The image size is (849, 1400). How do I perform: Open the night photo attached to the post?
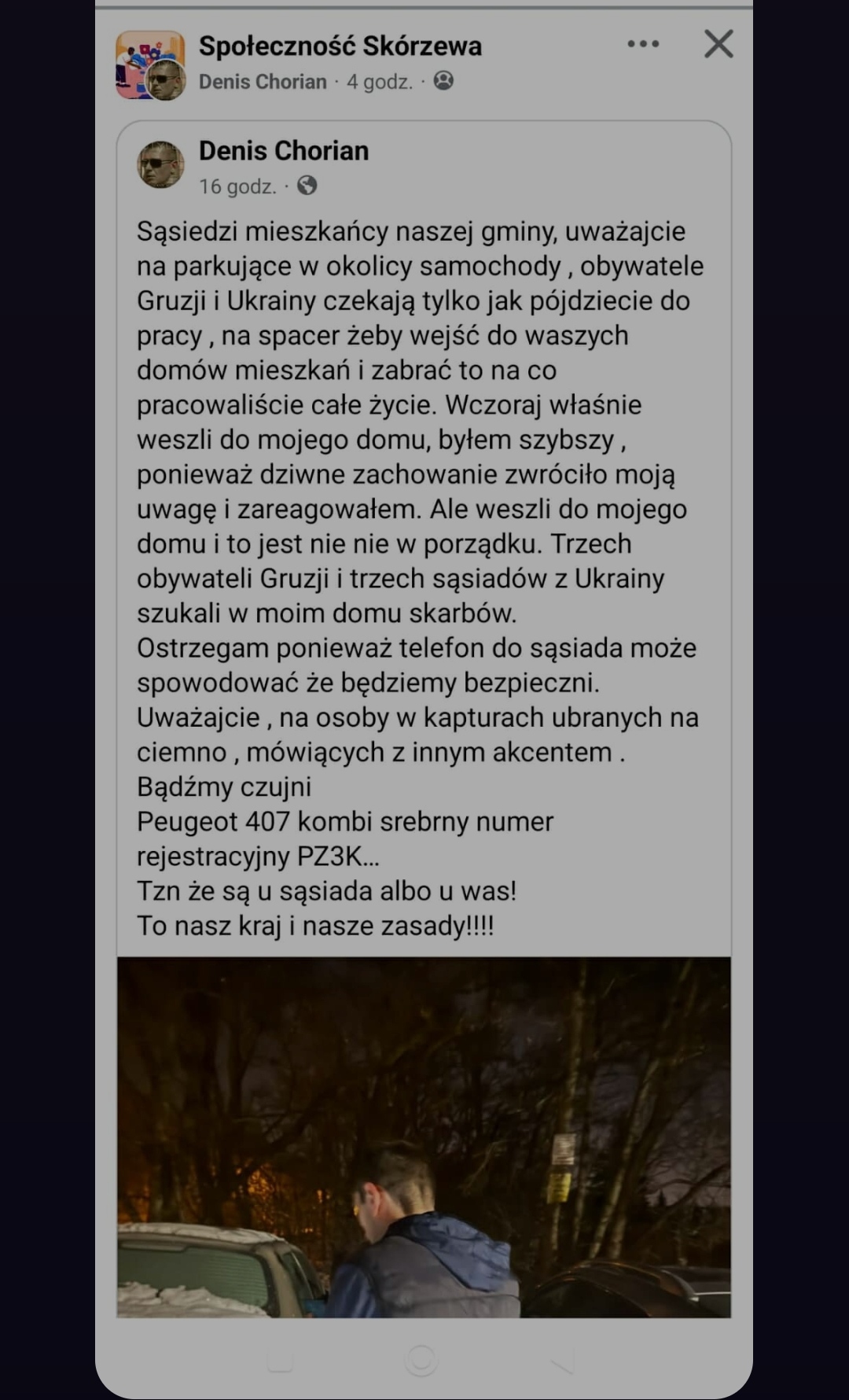pos(424,1137)
